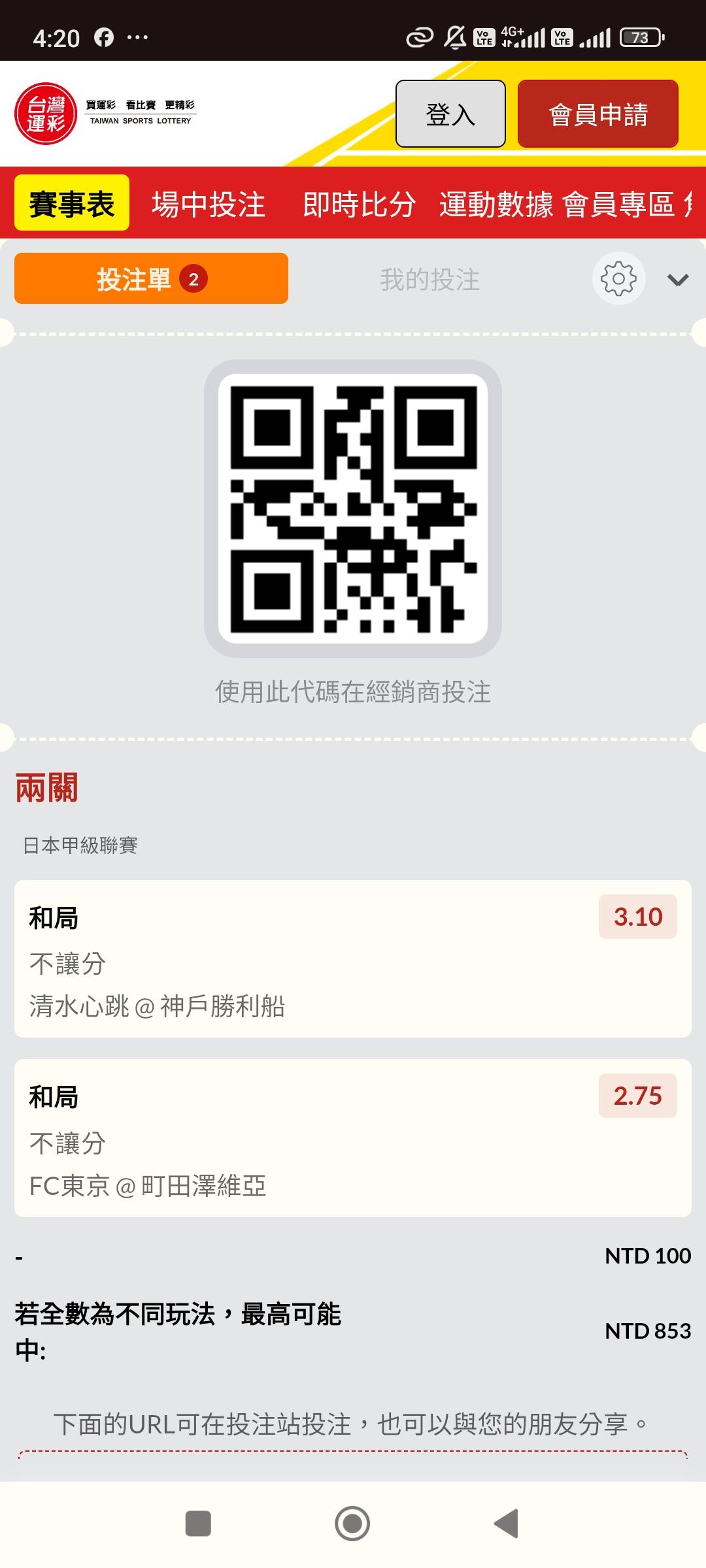Image resolution: width=706 pixels, height=1568 pixels.
Task: Open bet slip settings gear
Action: pos(618,279)
